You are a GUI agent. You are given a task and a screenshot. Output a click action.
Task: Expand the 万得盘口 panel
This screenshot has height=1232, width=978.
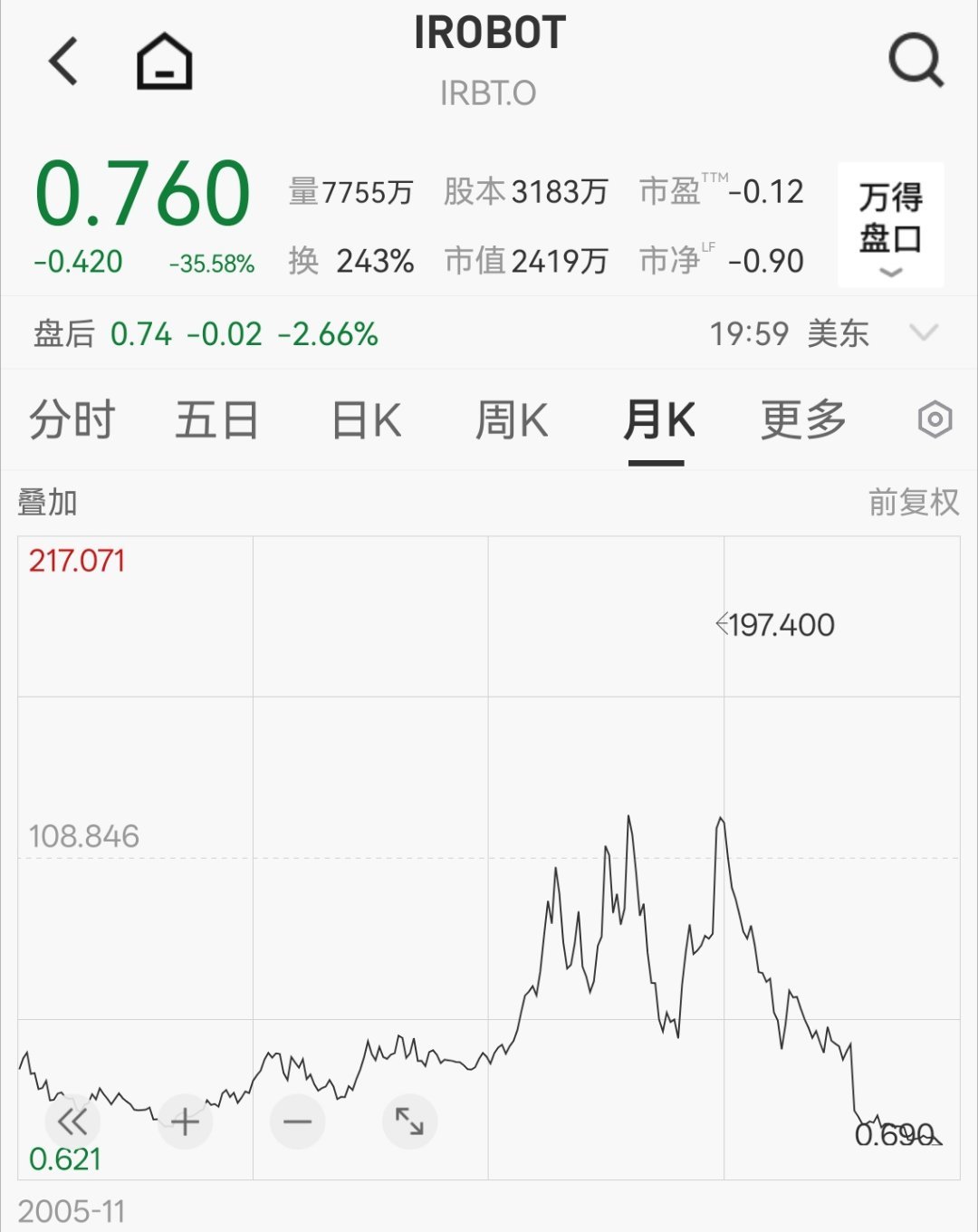point(891,225)
